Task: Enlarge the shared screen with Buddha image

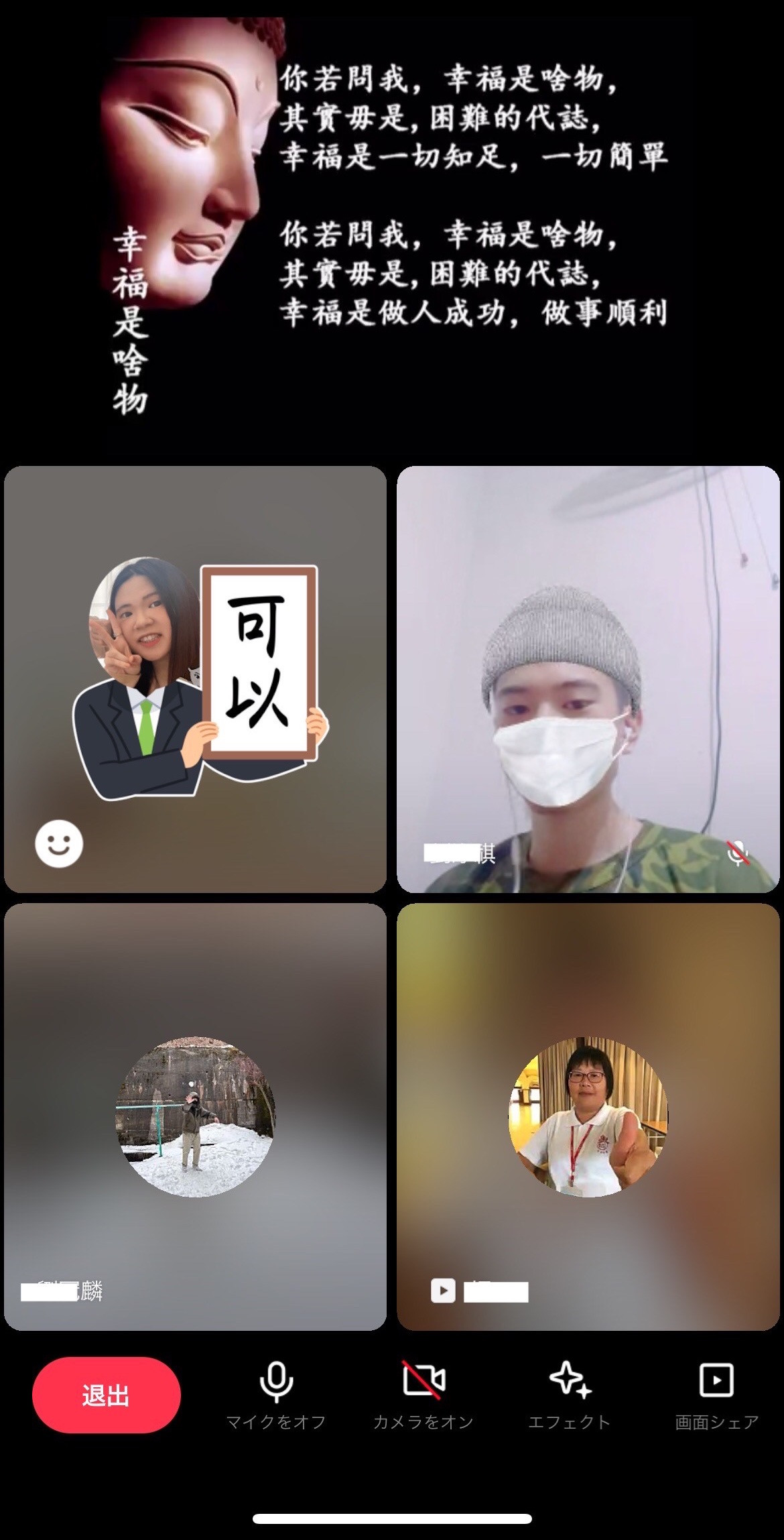Action: (392, 228)
